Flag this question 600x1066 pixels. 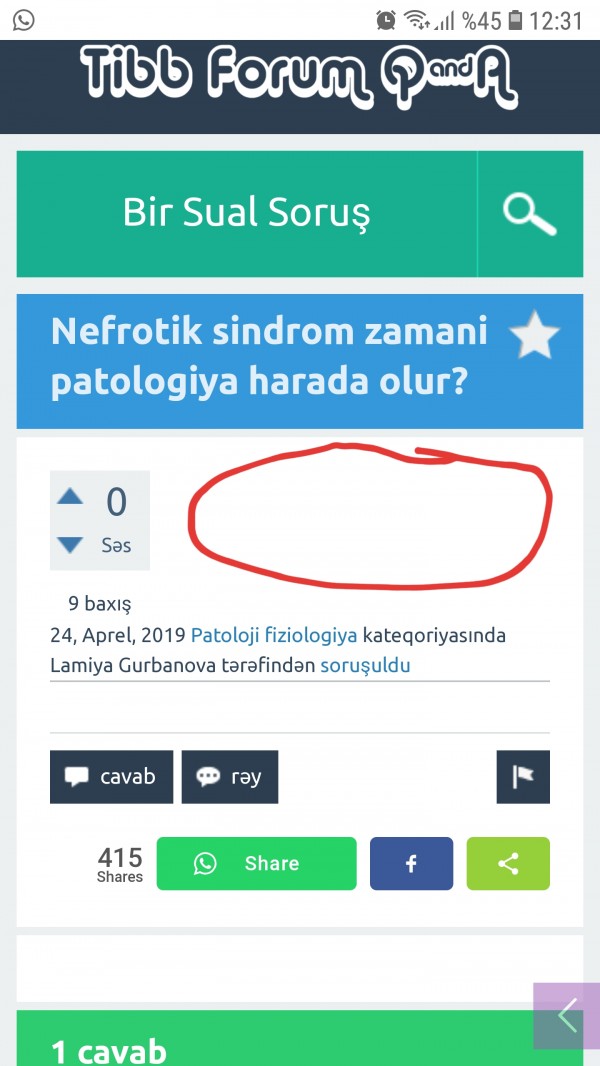[523, 777]
